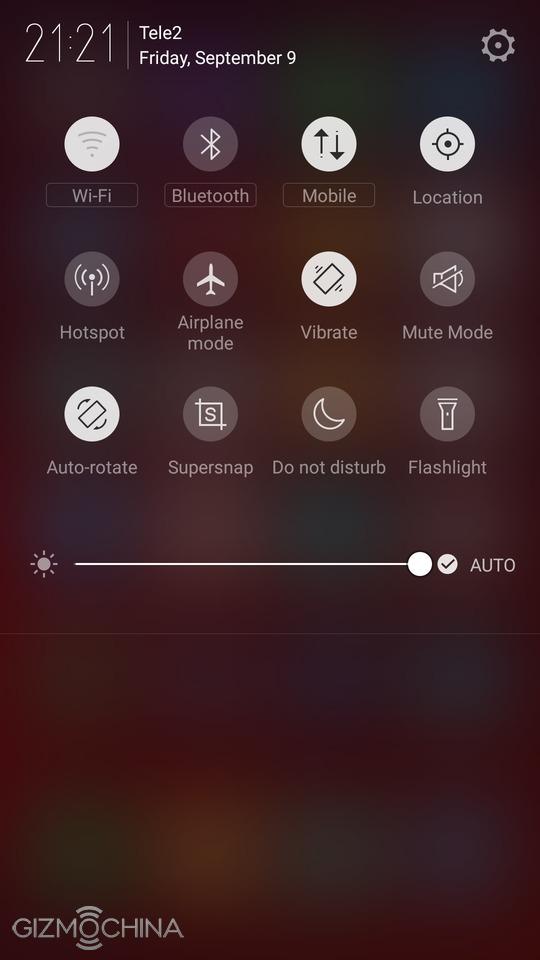Image resolution: width=540 pixels, height=960 pixels.
Task: Uncheck the AUTO brightness checkbox
Action: pos(448,564)
